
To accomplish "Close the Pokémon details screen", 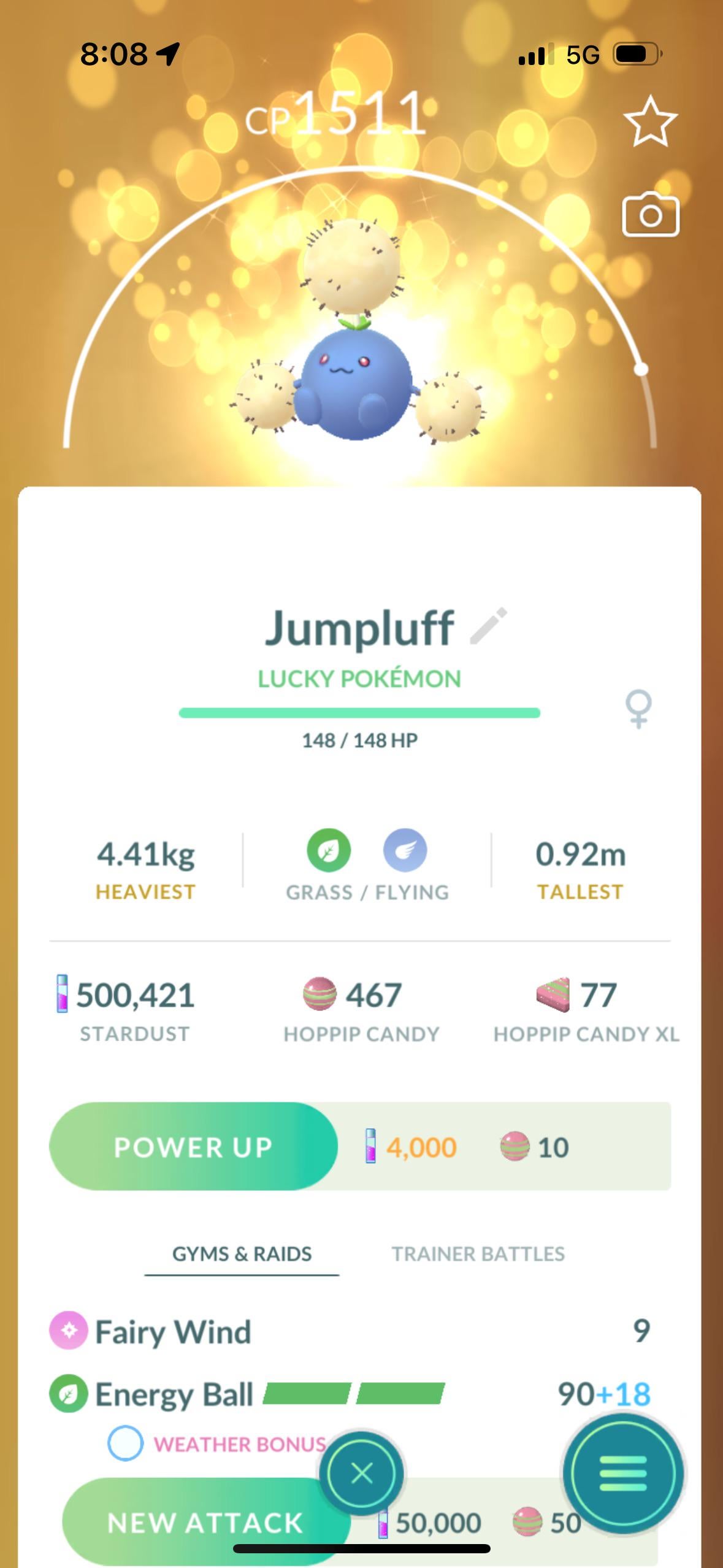I will tap(361, 1472).
